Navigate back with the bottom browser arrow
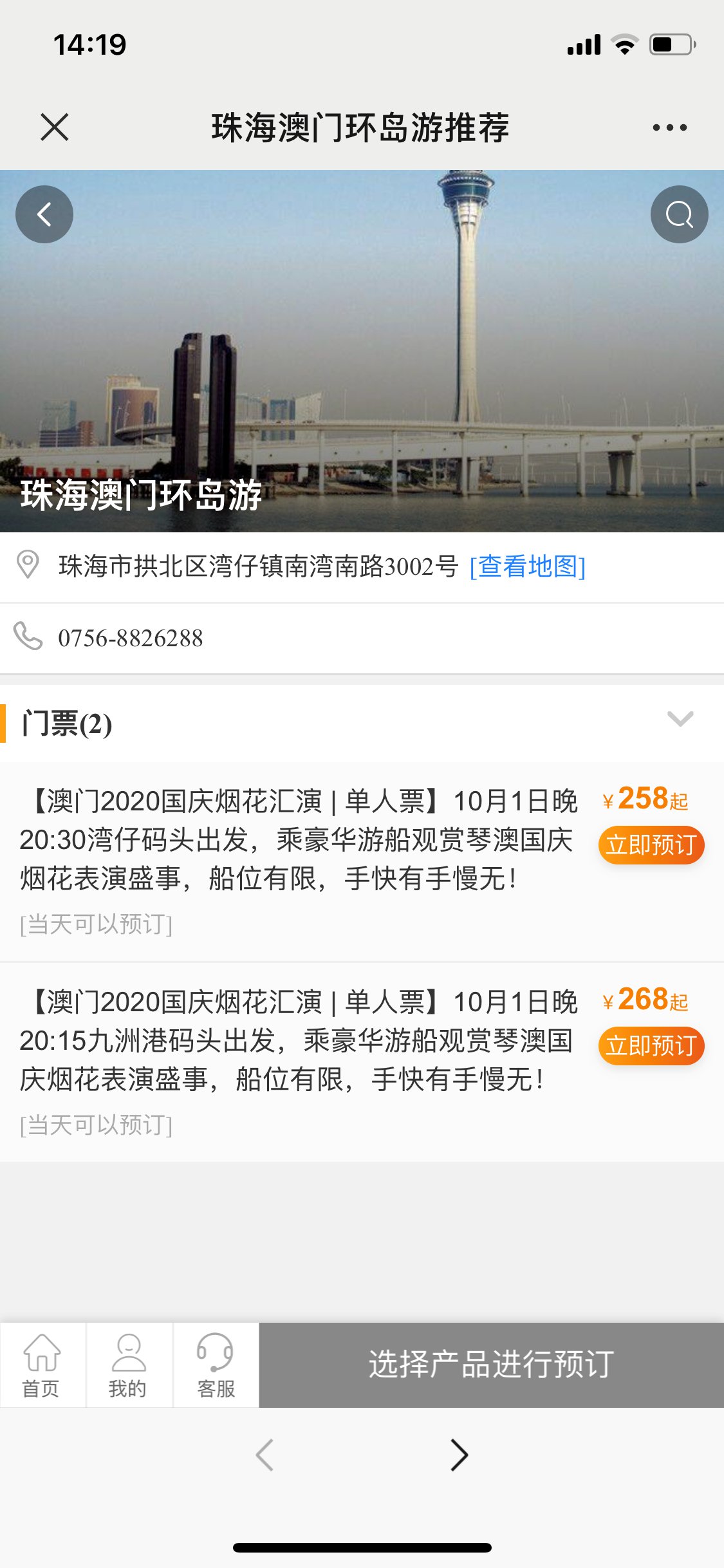724x1568 pixels. 265,1455
